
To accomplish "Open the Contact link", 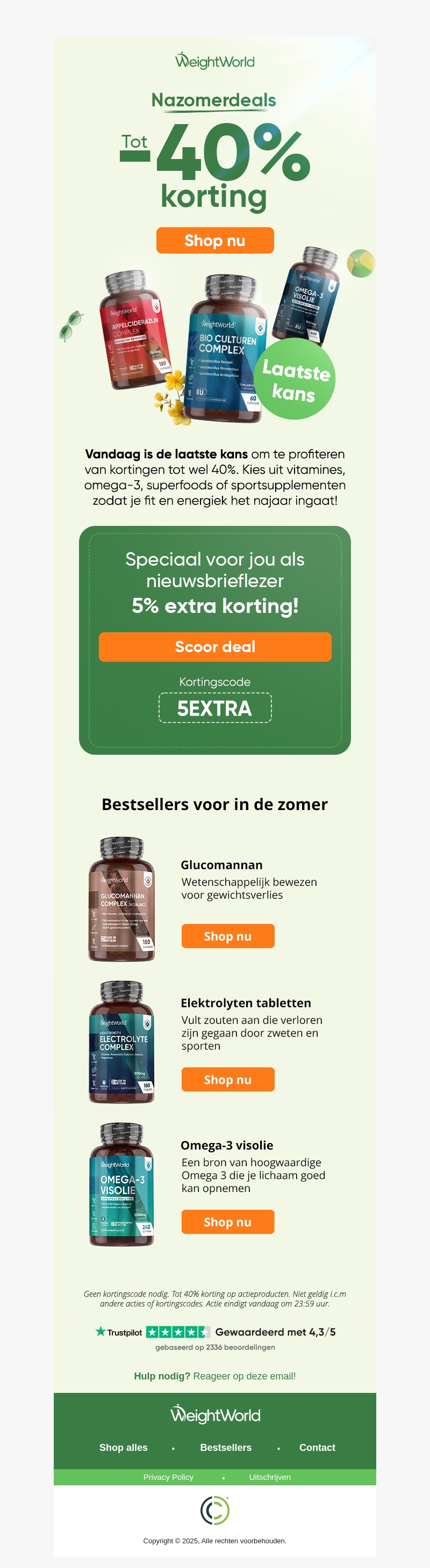I will tap(317, 1447).
